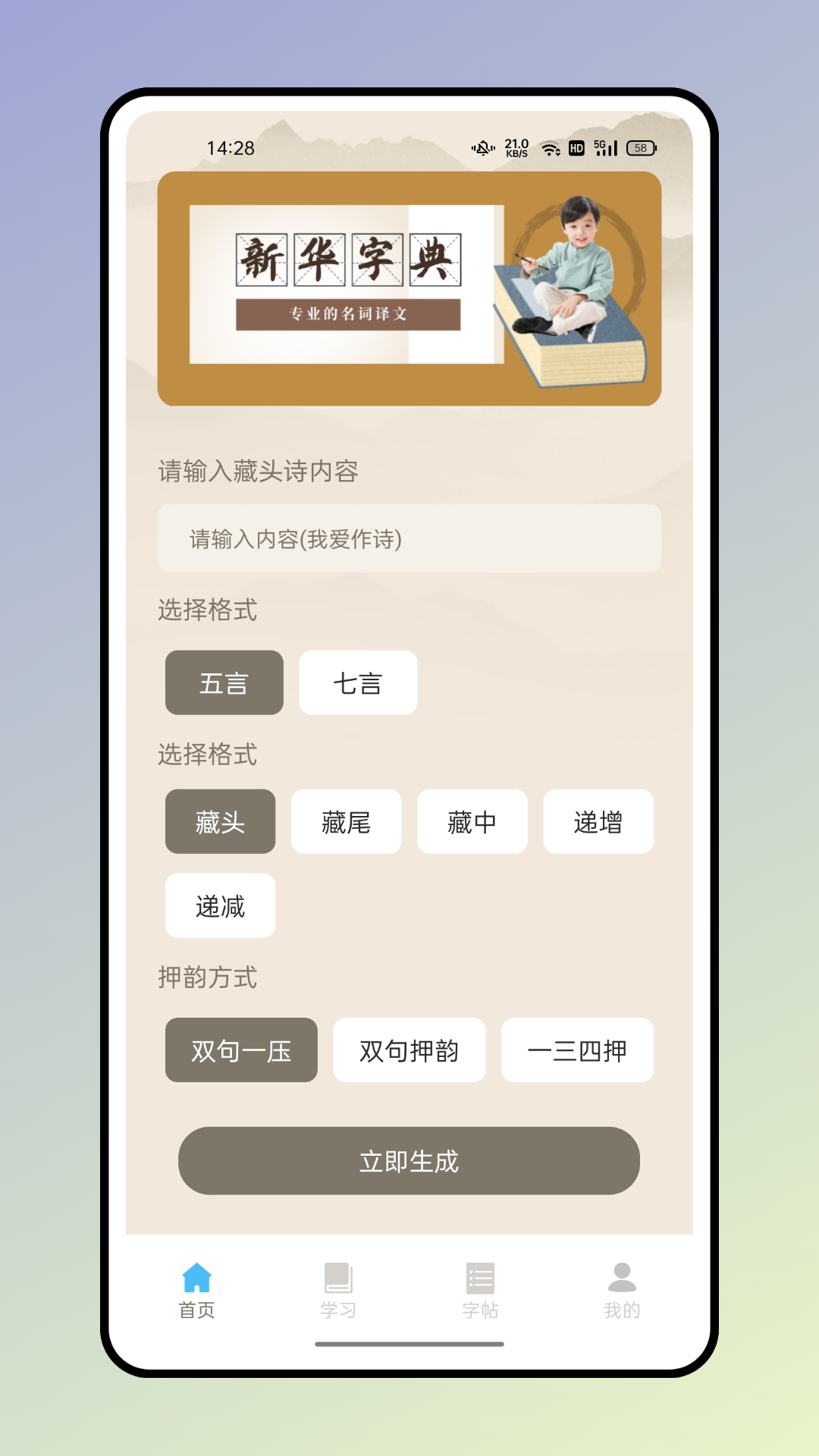Pick the 递减 option

pos(220,905)
